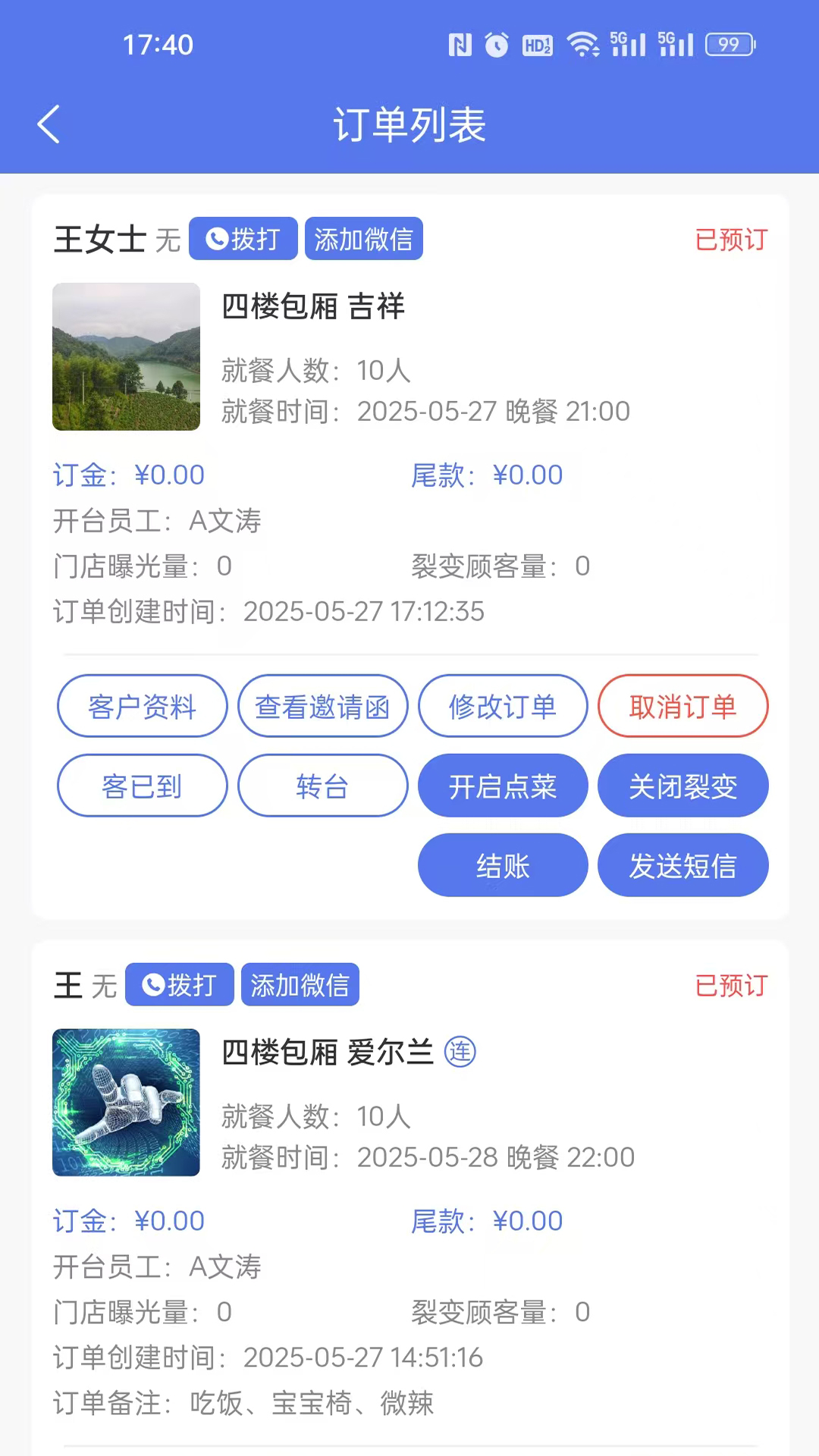Cancel the order with 取消订单
This screenshot has height=1456, width=819.
(682, 706)
